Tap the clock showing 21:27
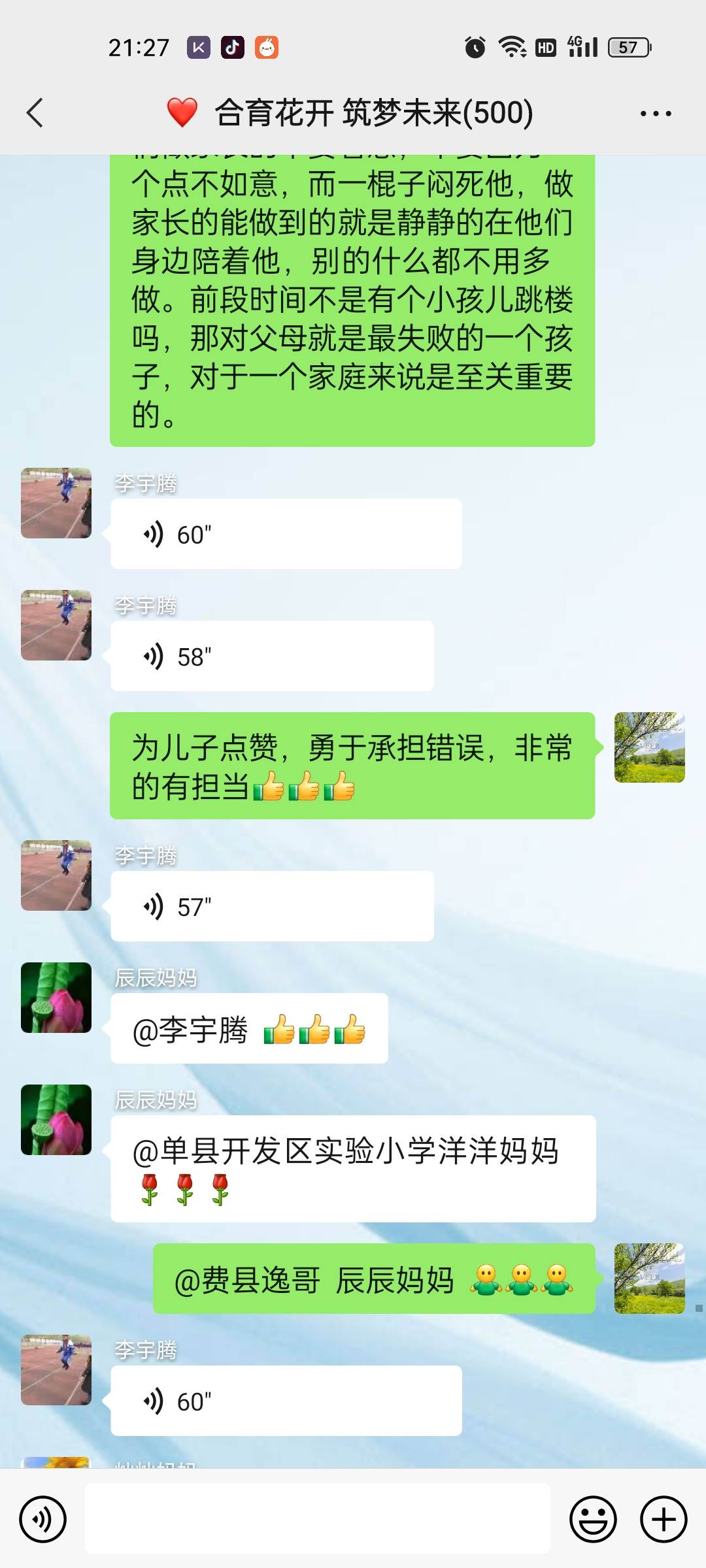Viewport: 706px width, 1568px height. [139, 46]
